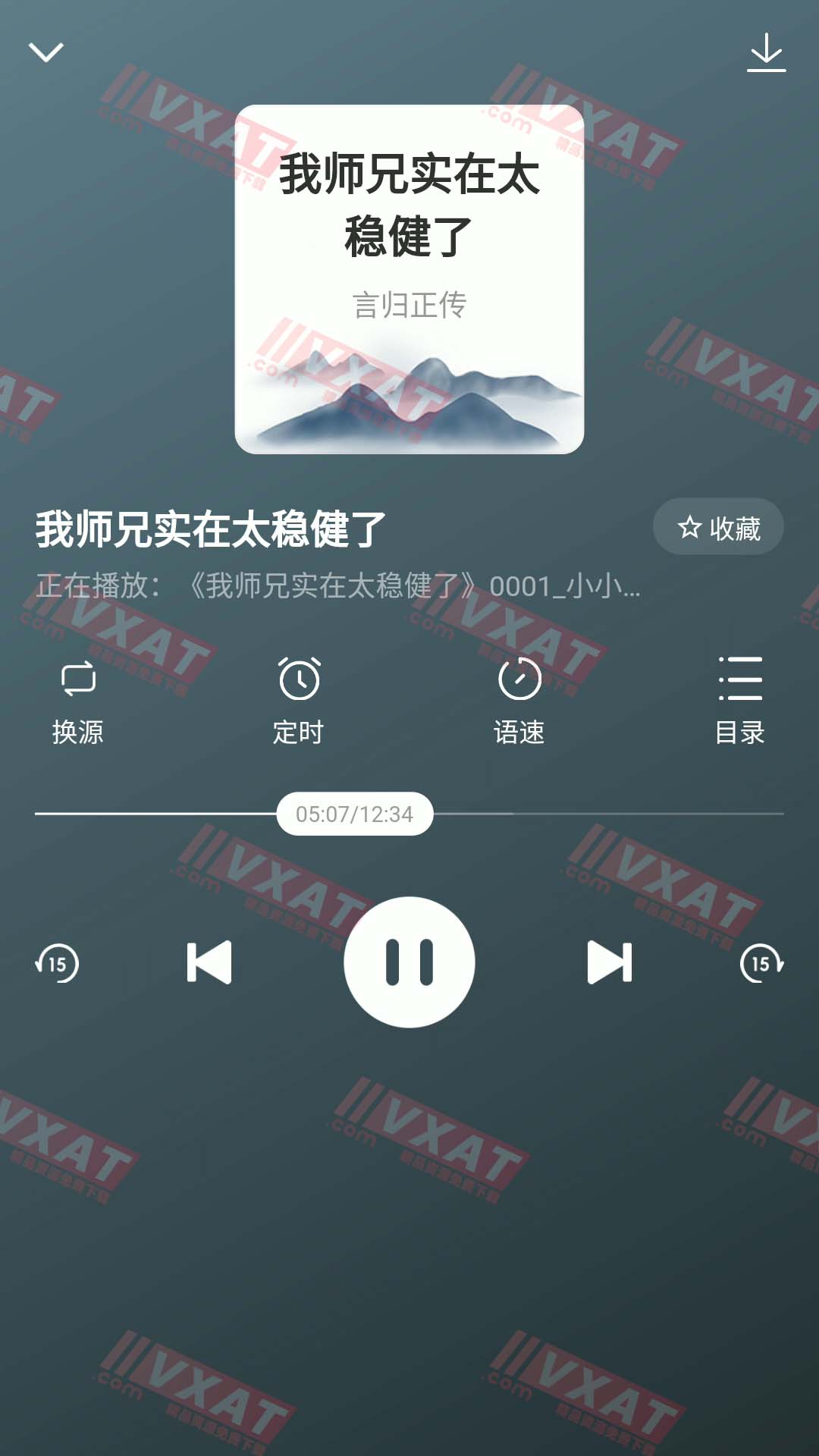Viewport: 819px width, 1456px height.
Task: Open the 定时 sleep timer
Action: (299, 700)
